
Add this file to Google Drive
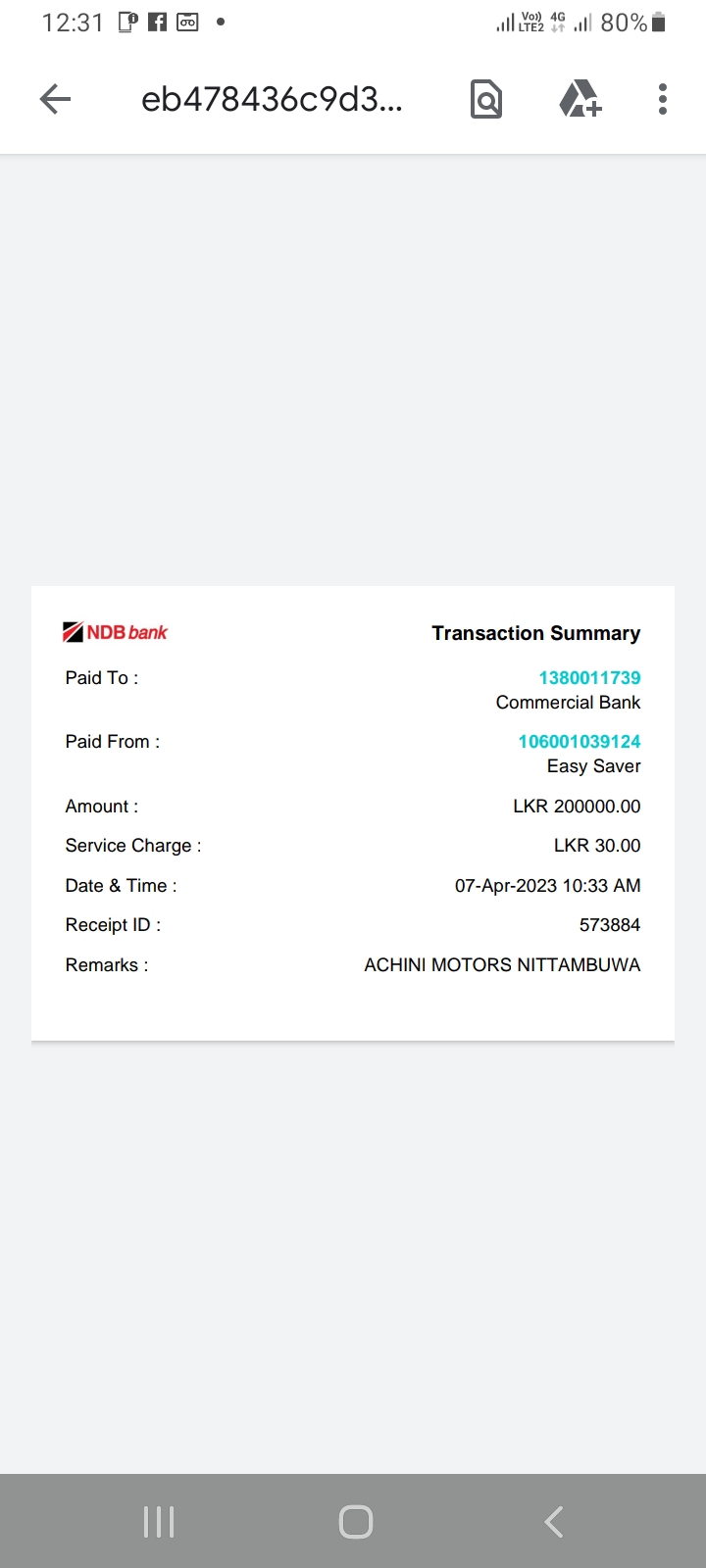[x=580, y=99]
